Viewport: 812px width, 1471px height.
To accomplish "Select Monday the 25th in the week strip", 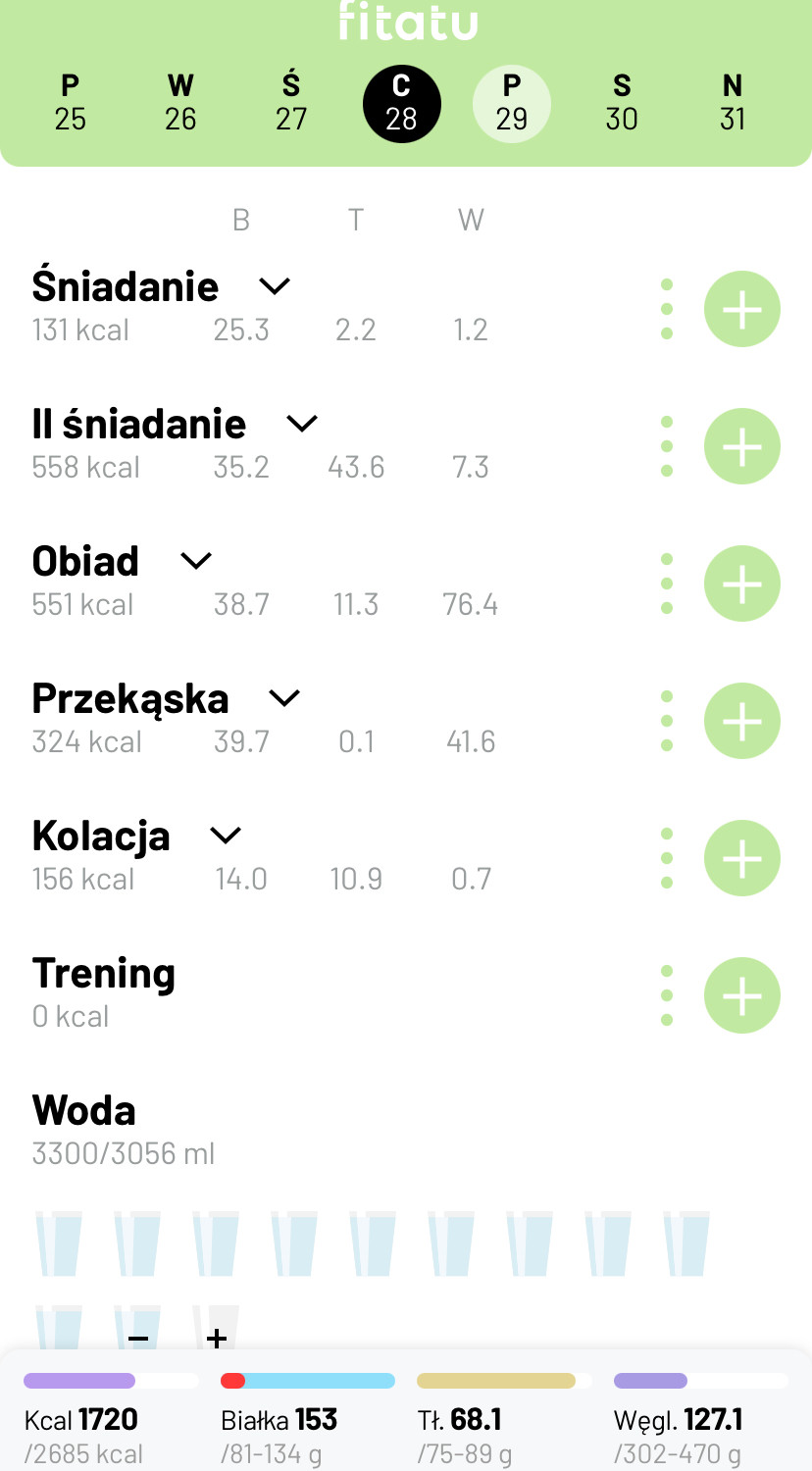I will (71, 102).
